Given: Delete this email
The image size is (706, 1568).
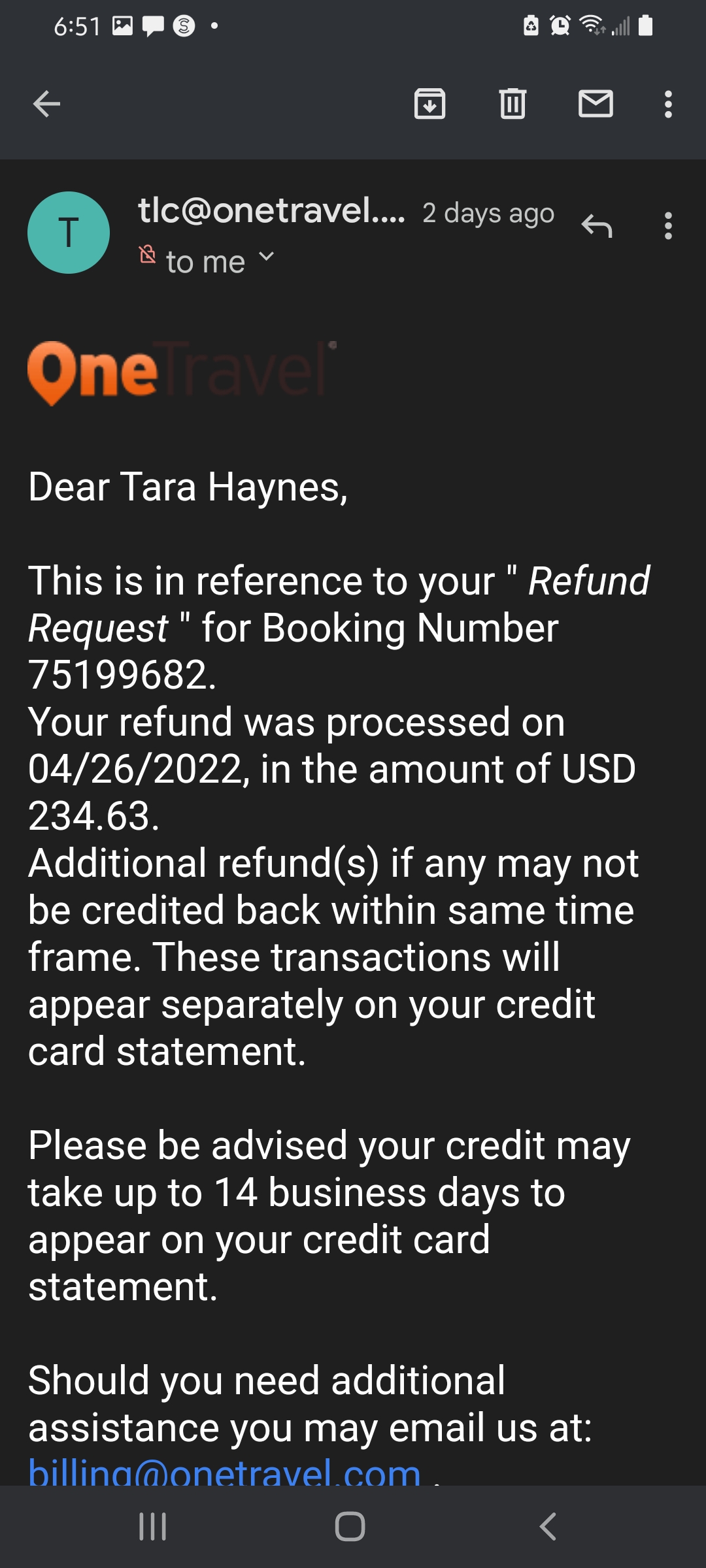Looking at the screenshot, I should click(513, 103).
